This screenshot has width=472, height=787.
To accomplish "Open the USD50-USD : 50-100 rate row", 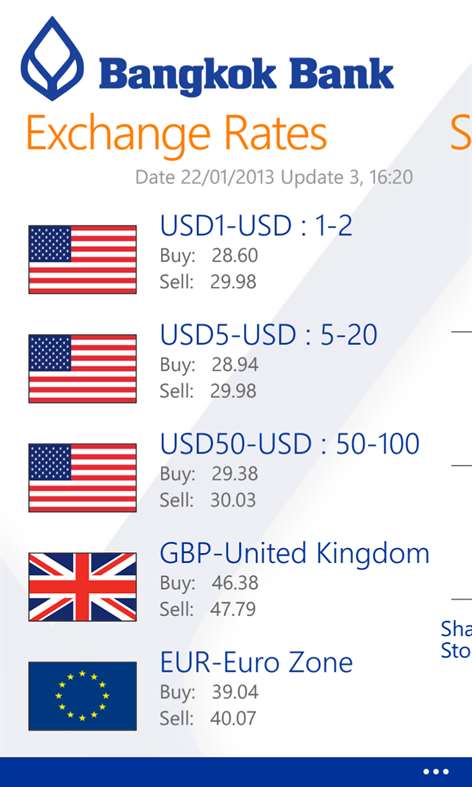I will [228, 477].
